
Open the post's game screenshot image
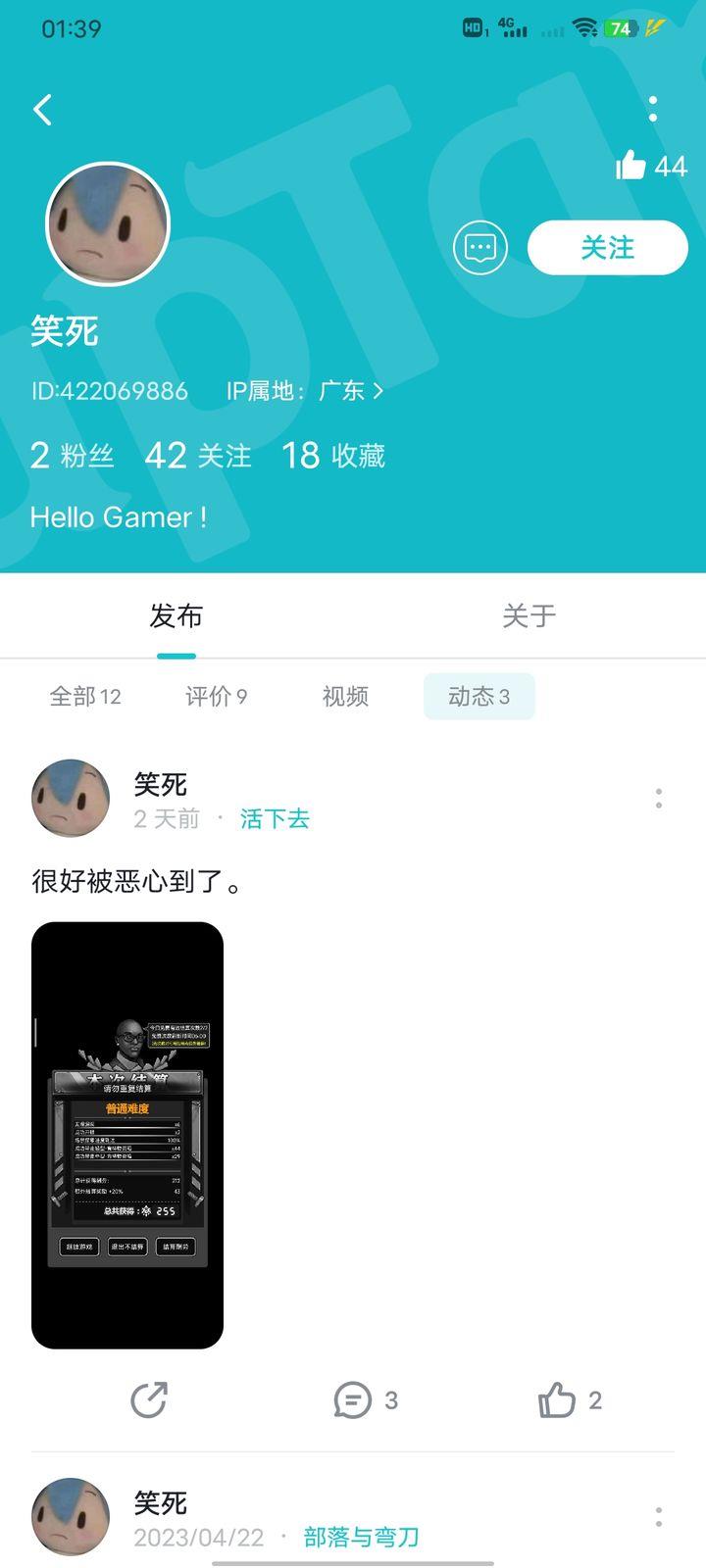(x=127, y=1135)
